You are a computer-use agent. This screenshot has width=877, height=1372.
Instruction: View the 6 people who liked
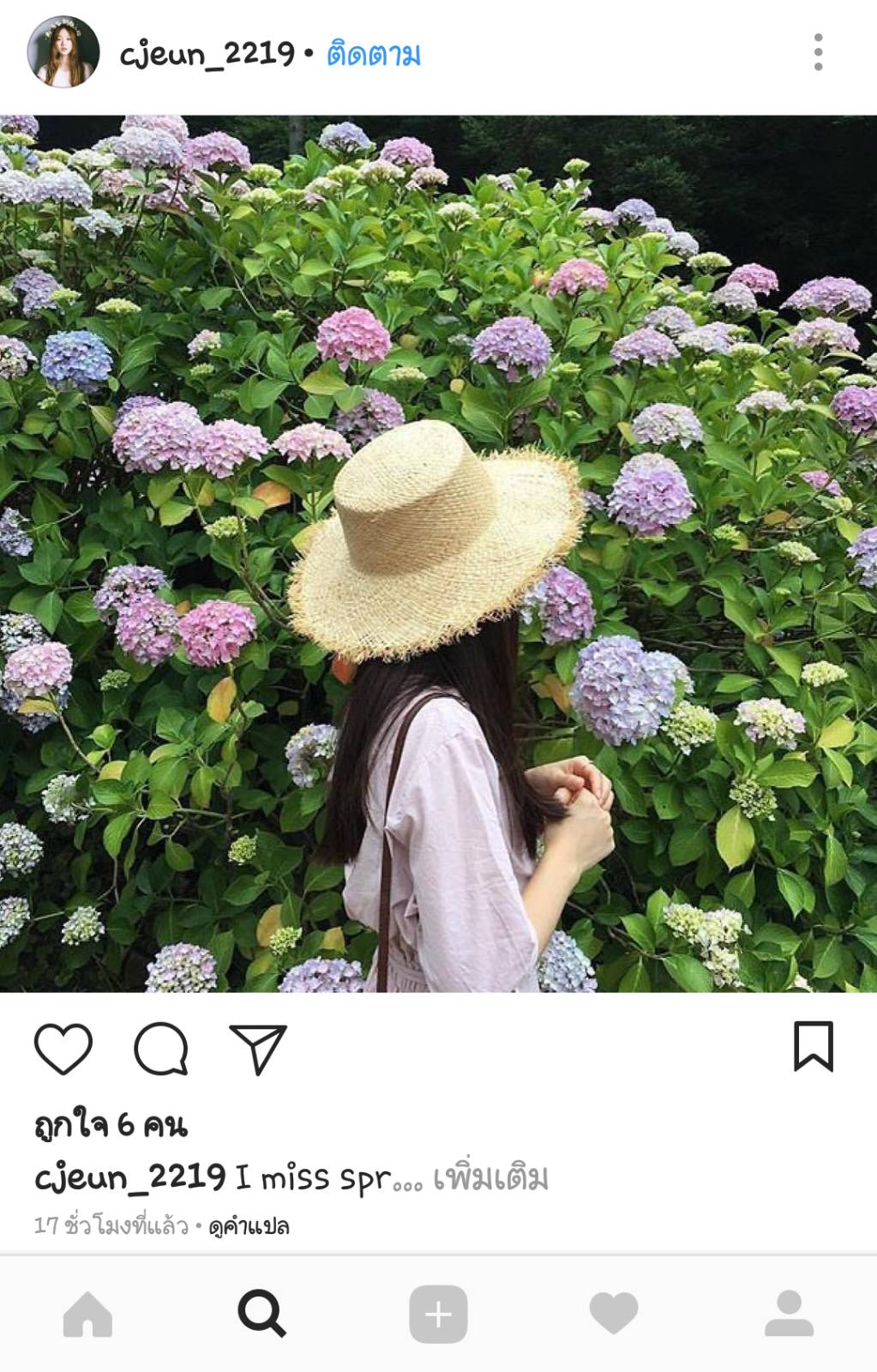tap(111, 1125)
